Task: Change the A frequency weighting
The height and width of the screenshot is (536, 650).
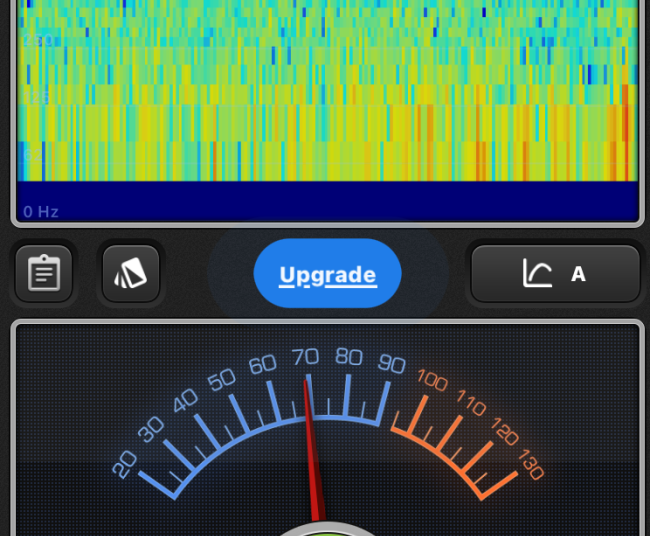Action: tap(555, 274)
